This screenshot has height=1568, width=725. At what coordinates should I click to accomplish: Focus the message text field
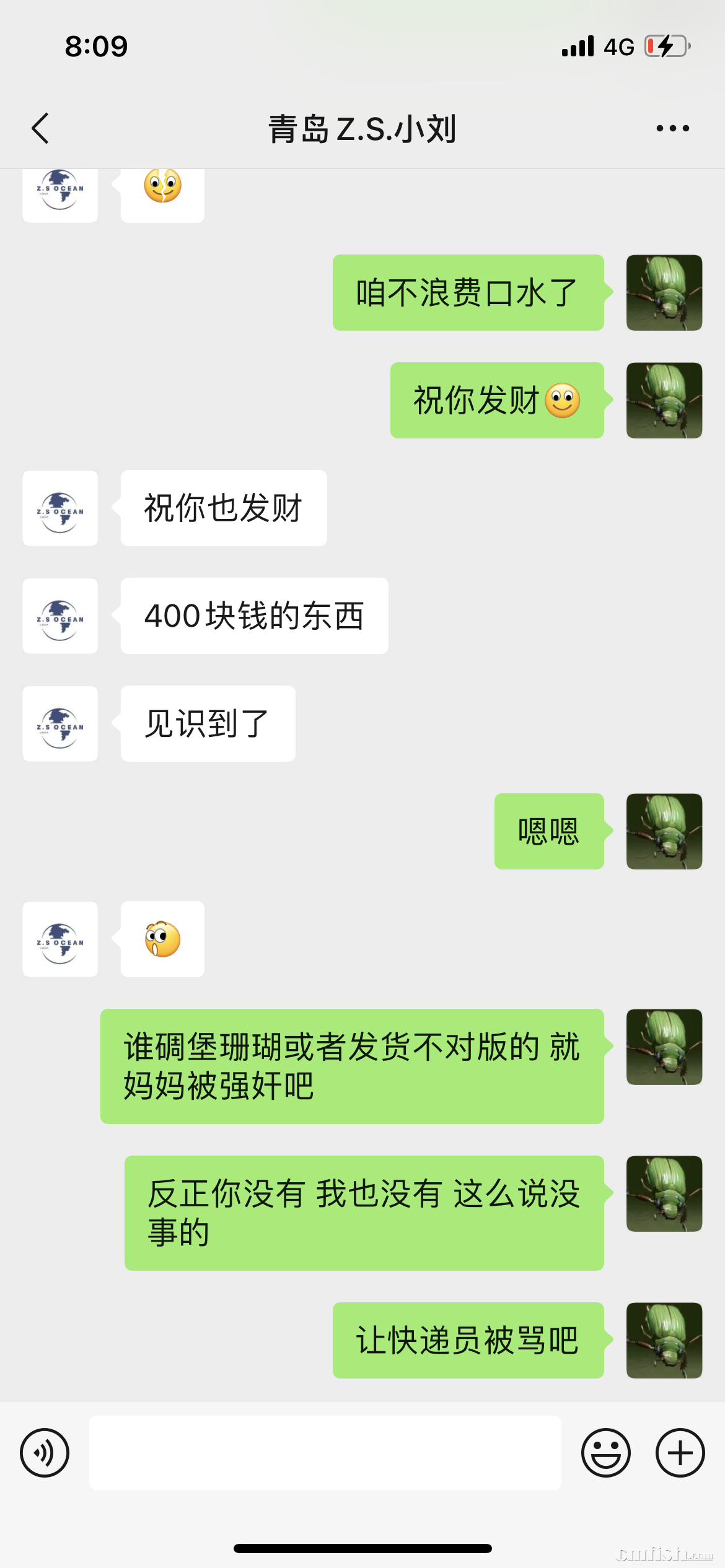325,1453
